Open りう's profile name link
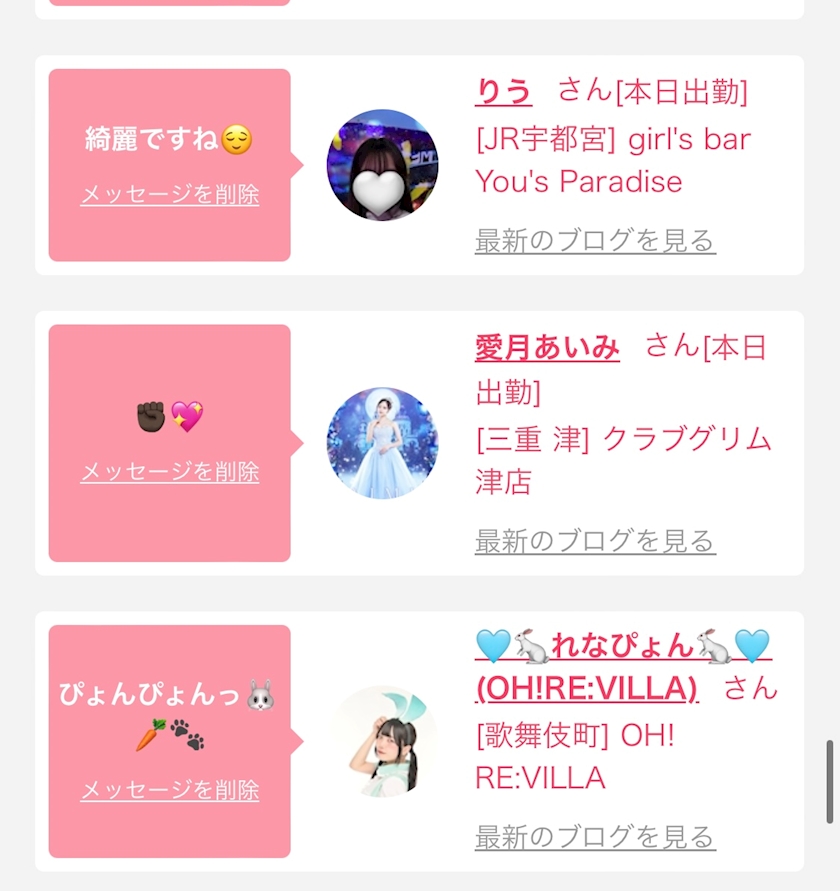840x891 pixels. 504,91
